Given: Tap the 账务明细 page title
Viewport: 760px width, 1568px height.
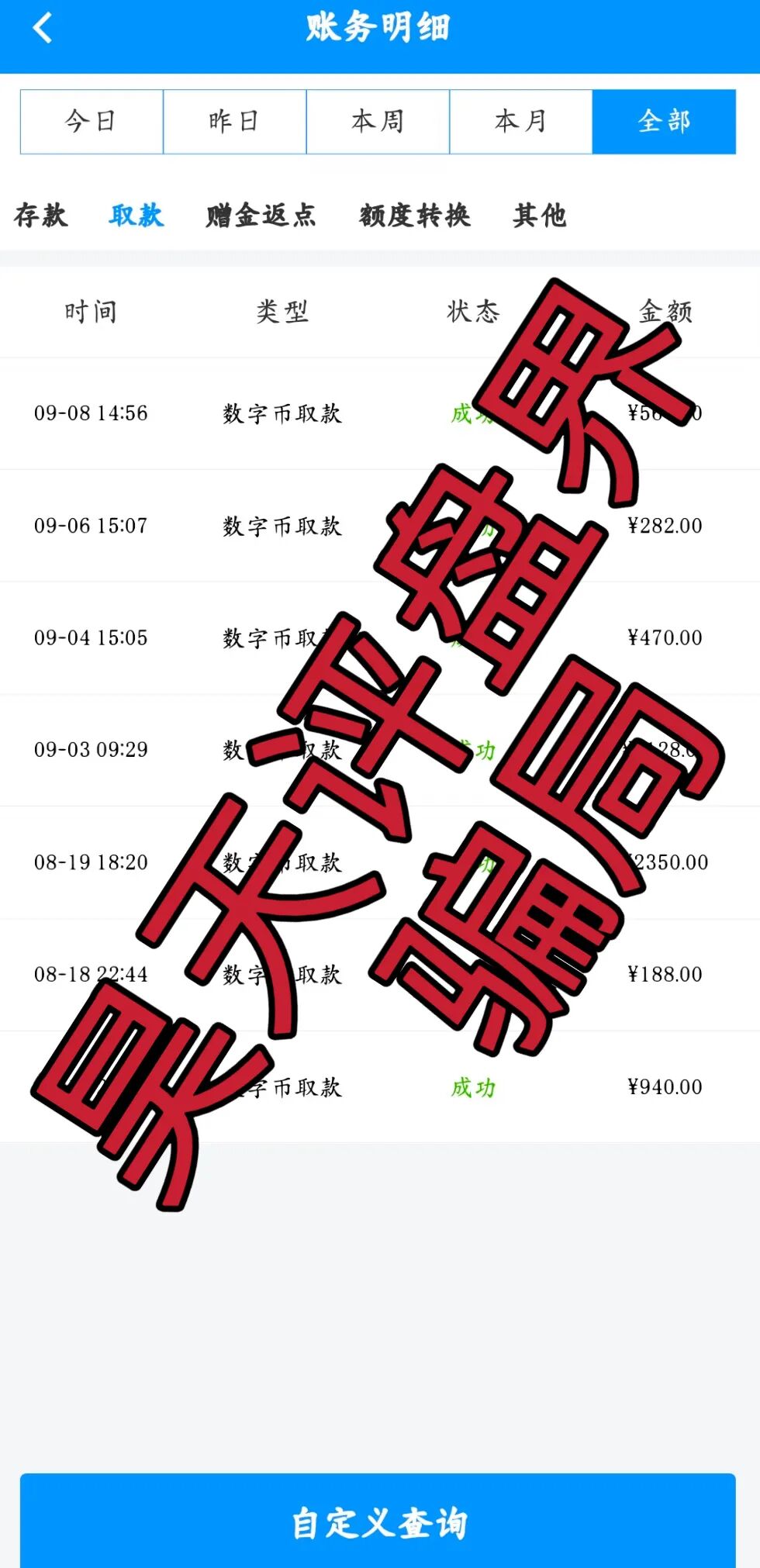Looking at the screenshot, I should click(x=380, y=28).
